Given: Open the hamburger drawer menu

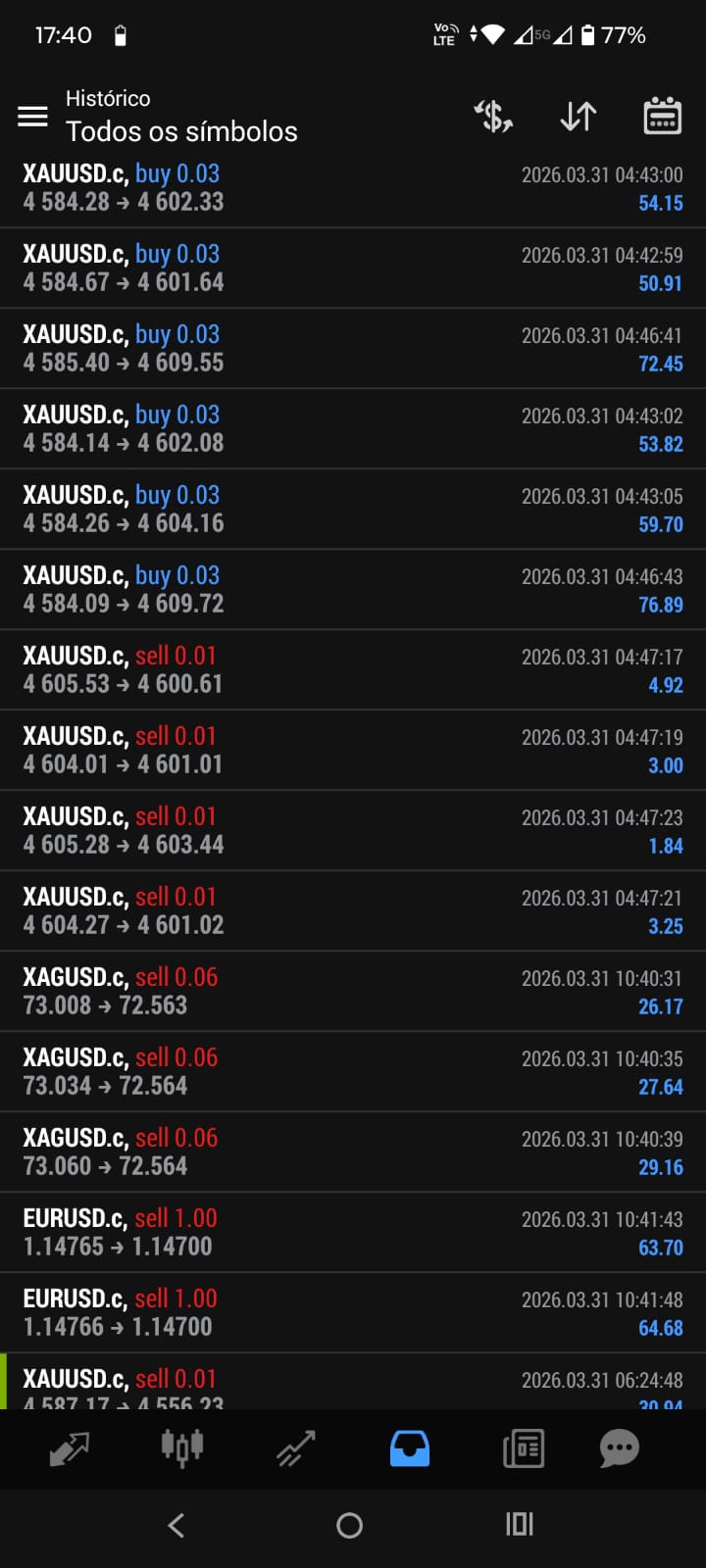Looking at the screenshot, I should click(32, 117).
